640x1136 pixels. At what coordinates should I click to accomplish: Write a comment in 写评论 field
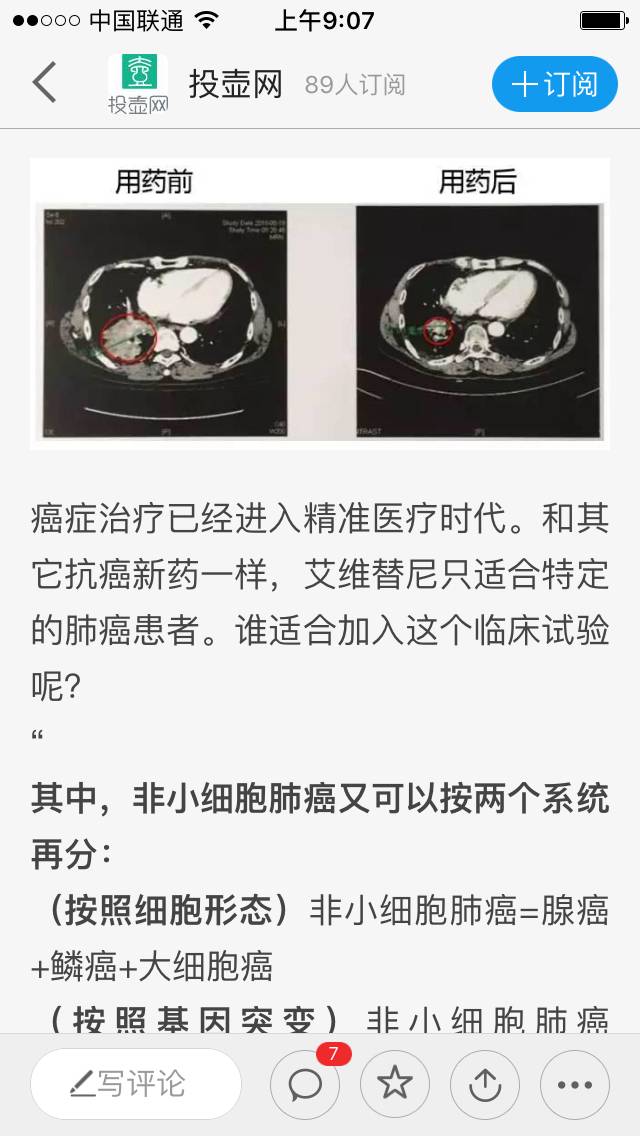coord(136,1084)
